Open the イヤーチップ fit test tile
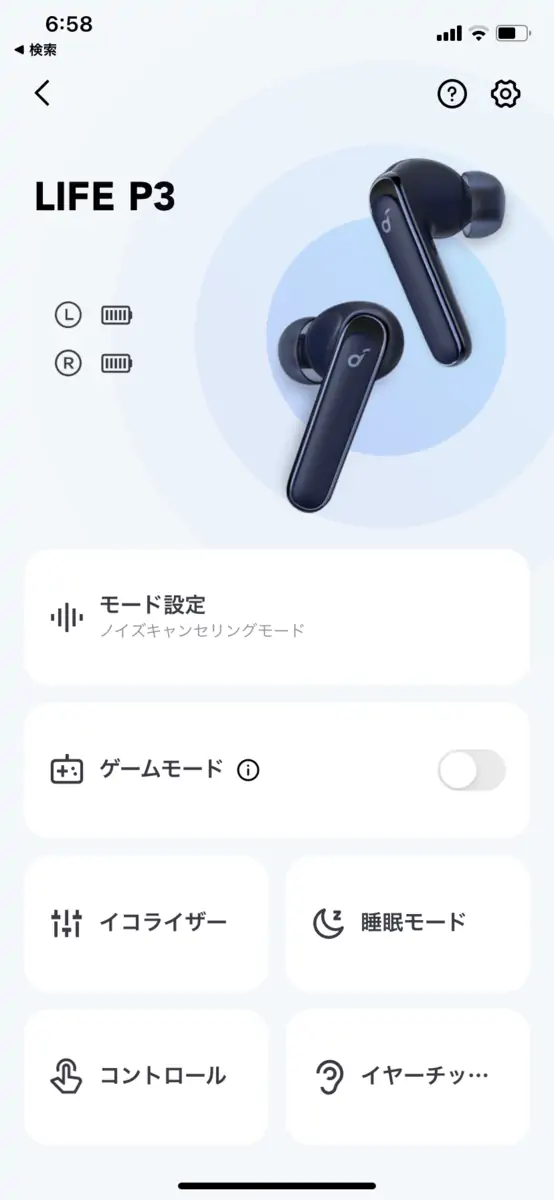The width and height of the screenshot is (554, 1200). click(x=408, y=1077)
